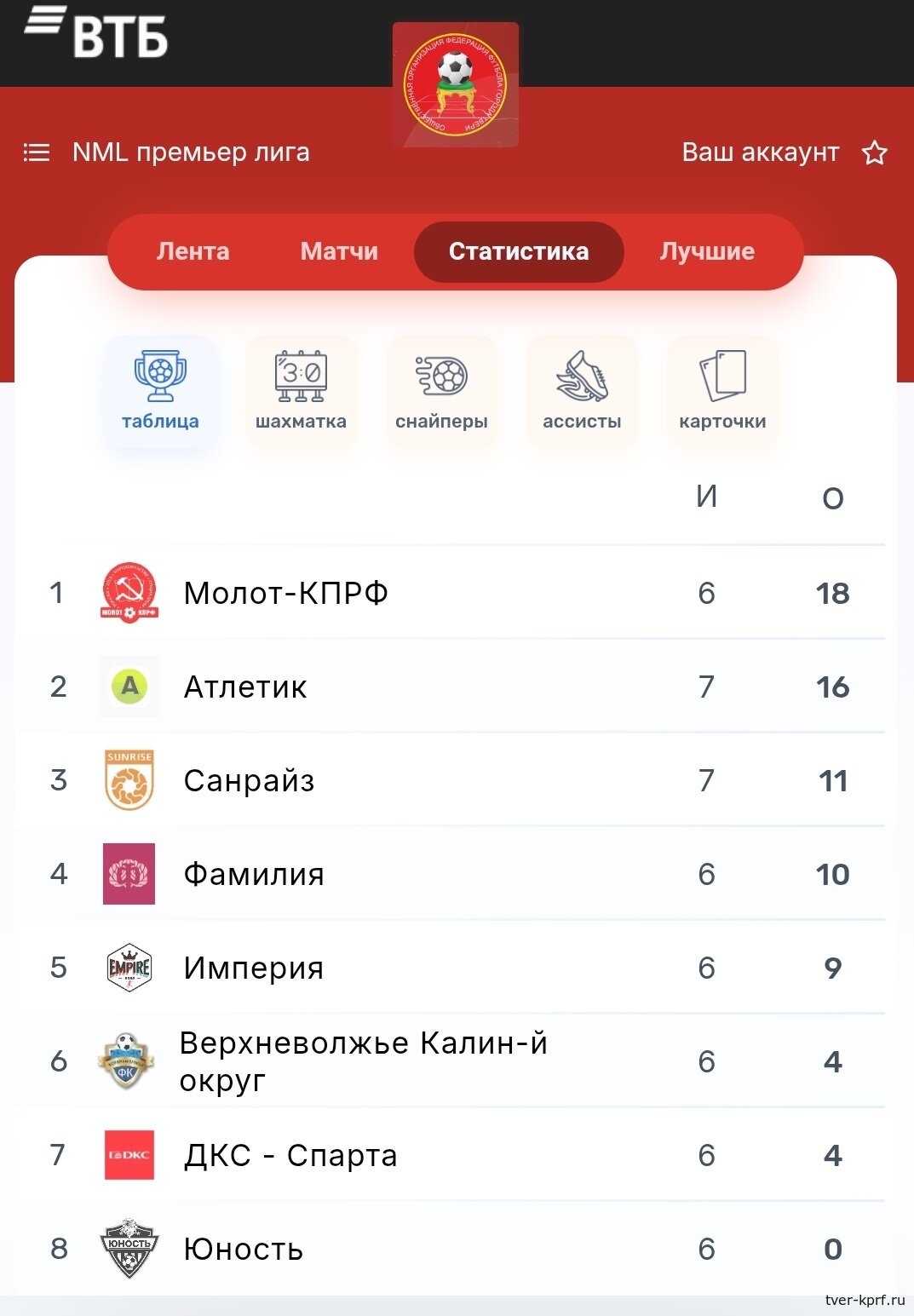This screenshot has width=914, height=1316.
Task: Switch to the Лента tab
Action: click(x=193, y=251)
